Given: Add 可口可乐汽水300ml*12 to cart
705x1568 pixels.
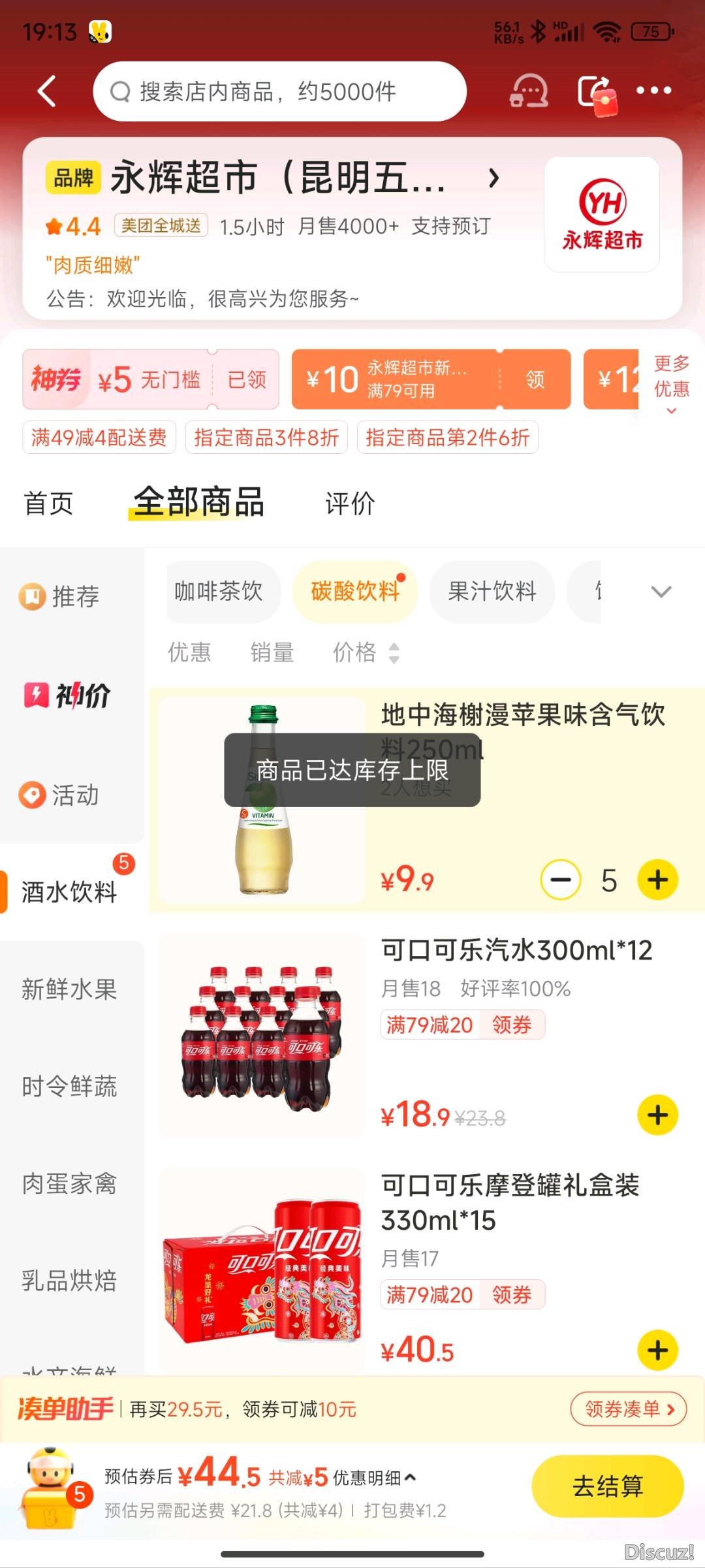Looking at the screenshot, I should point(657,1115).
